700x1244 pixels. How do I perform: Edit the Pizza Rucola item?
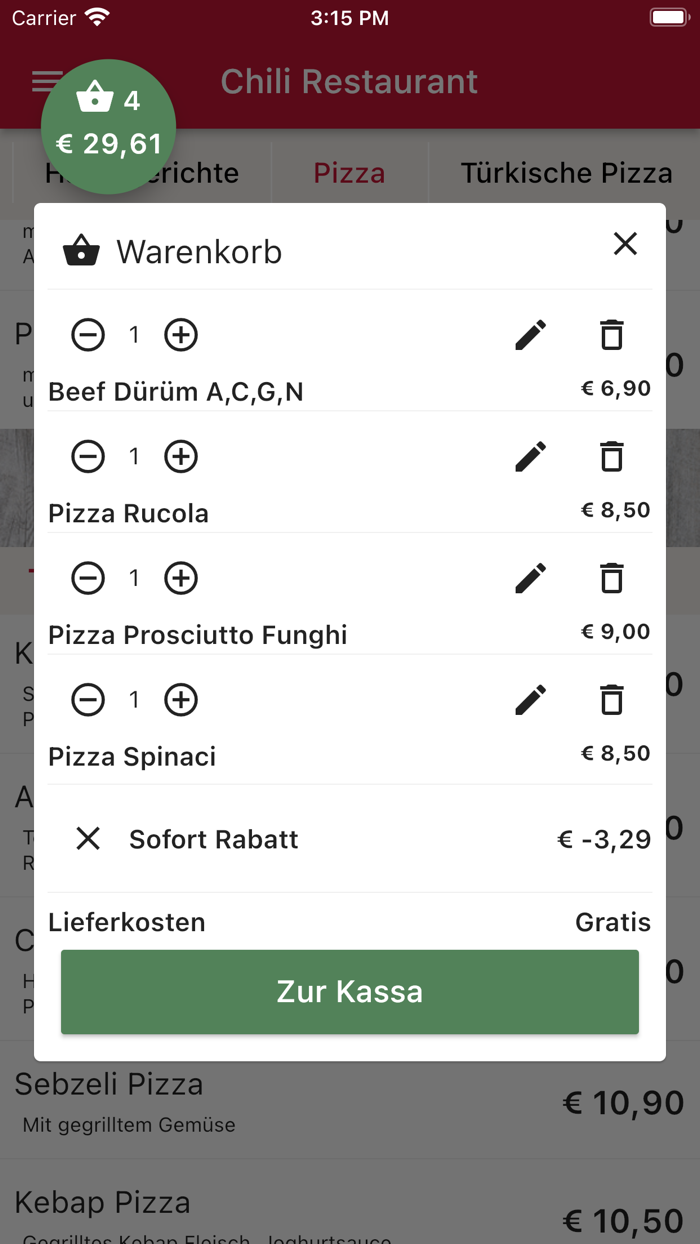click(531, 457)
